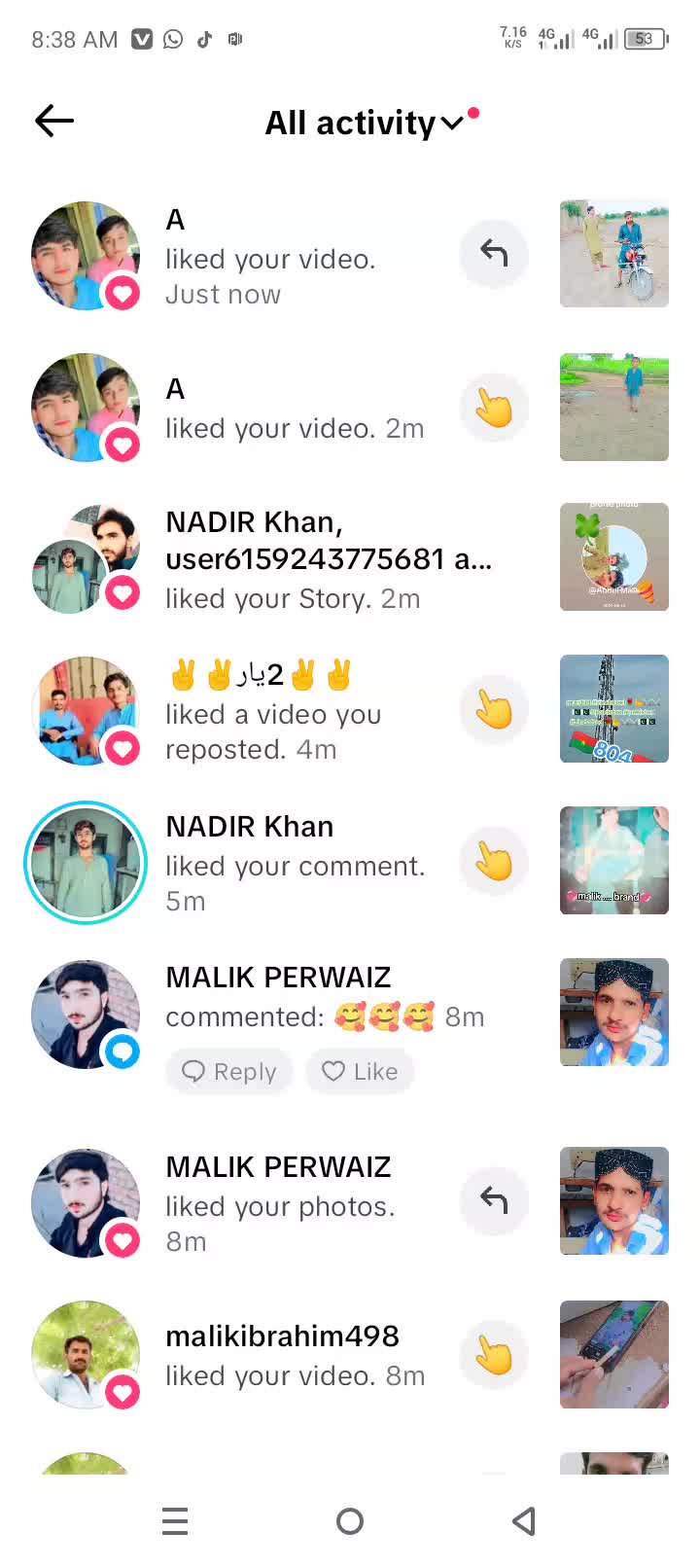Tap the reply arrow on MALIK PERWAIZ's photos like
The height and width of the screenshot is (1568, 700).
pos(494,1201)
